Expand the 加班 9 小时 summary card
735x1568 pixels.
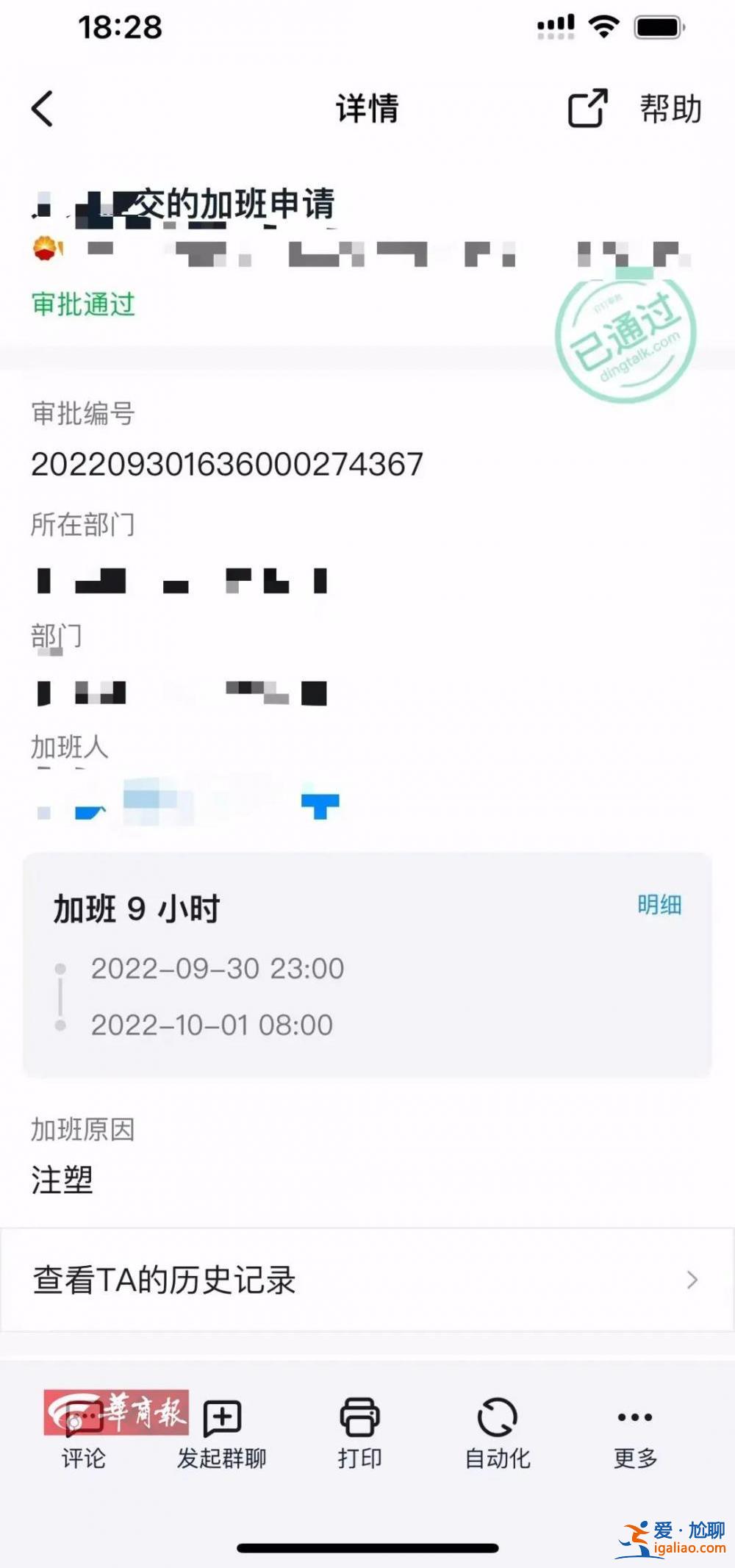(x=135, y=907)
